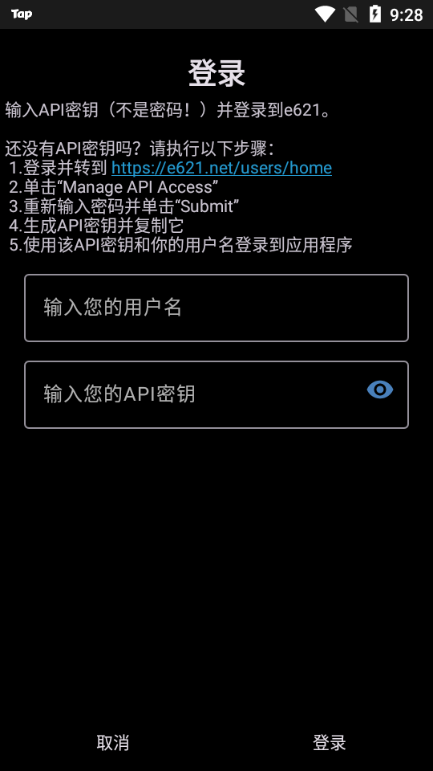Toggle API key visibility eye icon
This screenshot has height=771, width=433.
pyautogui.click(x=380, y=390)
